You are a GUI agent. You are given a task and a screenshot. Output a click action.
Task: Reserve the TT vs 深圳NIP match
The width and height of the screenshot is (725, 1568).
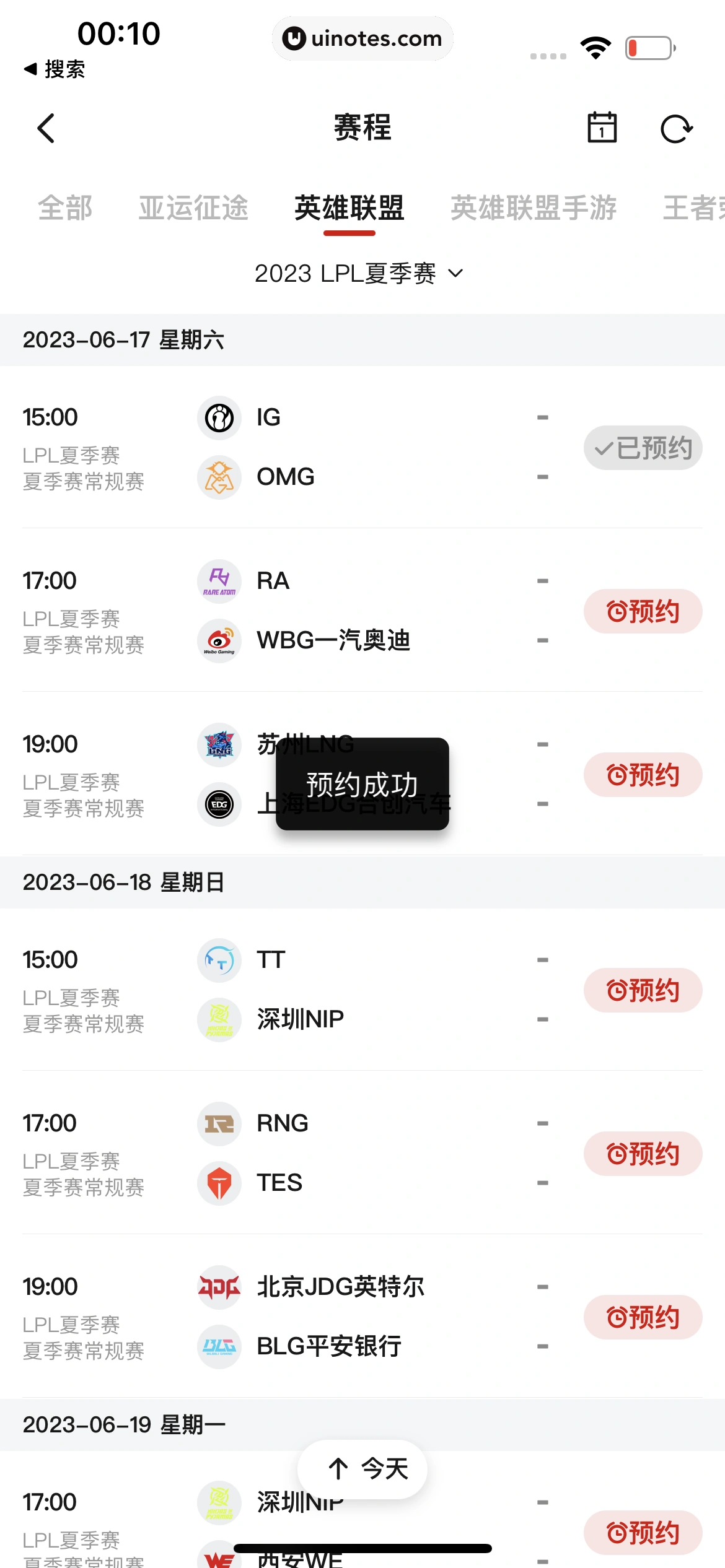643,990
